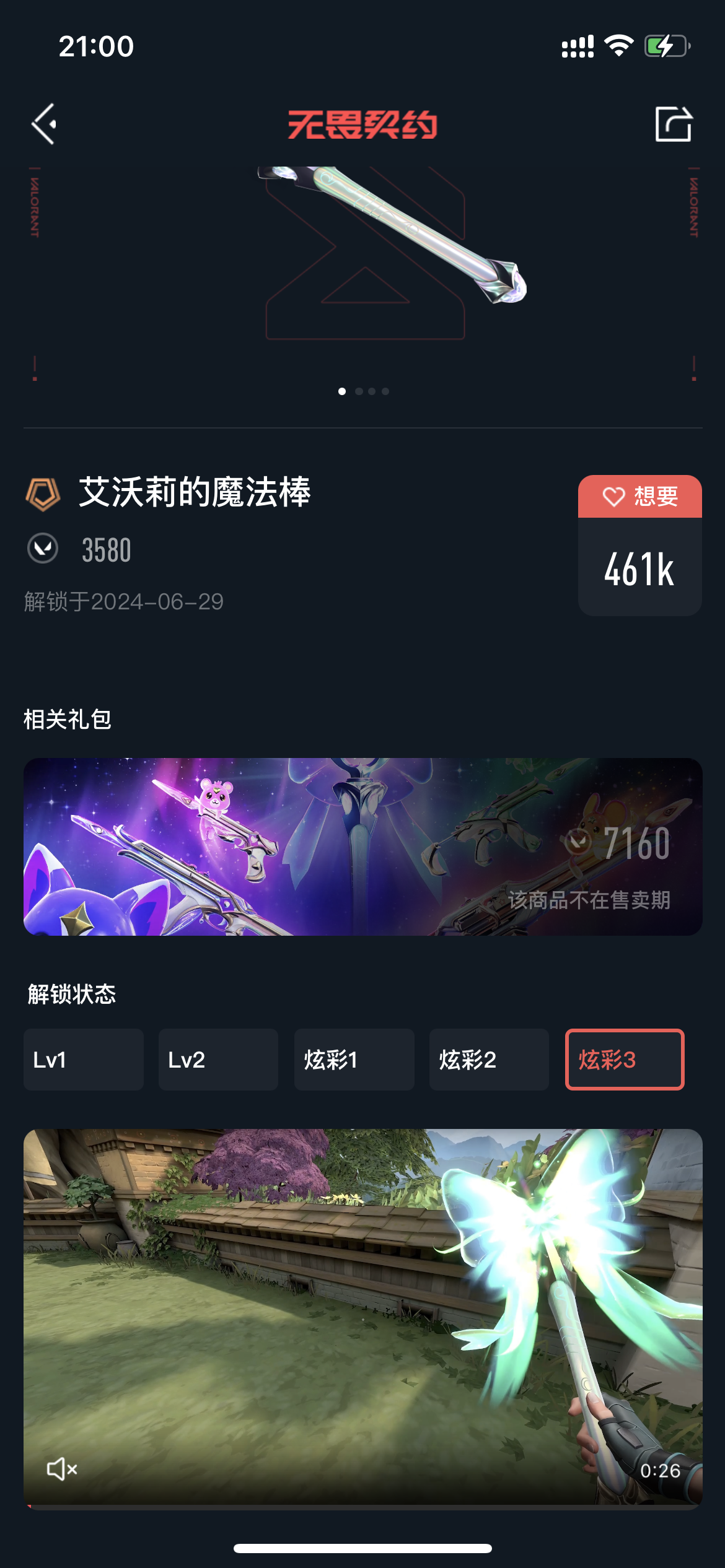Tap the image carousel page indicator dots

click(x=364, y=391)
